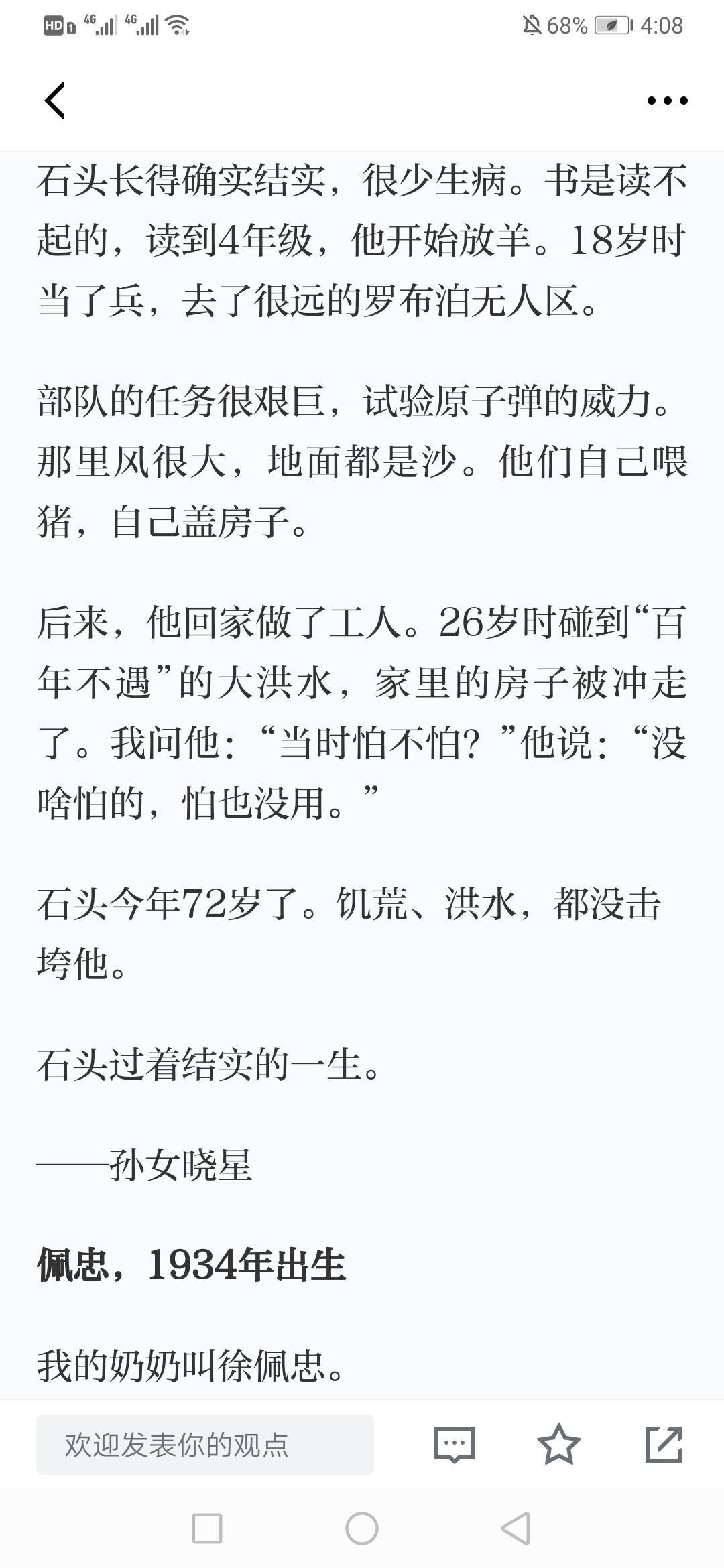Open recent apps with square button
The height and width of the screenshot is (1568, 724).
[x=207, y=1528]
